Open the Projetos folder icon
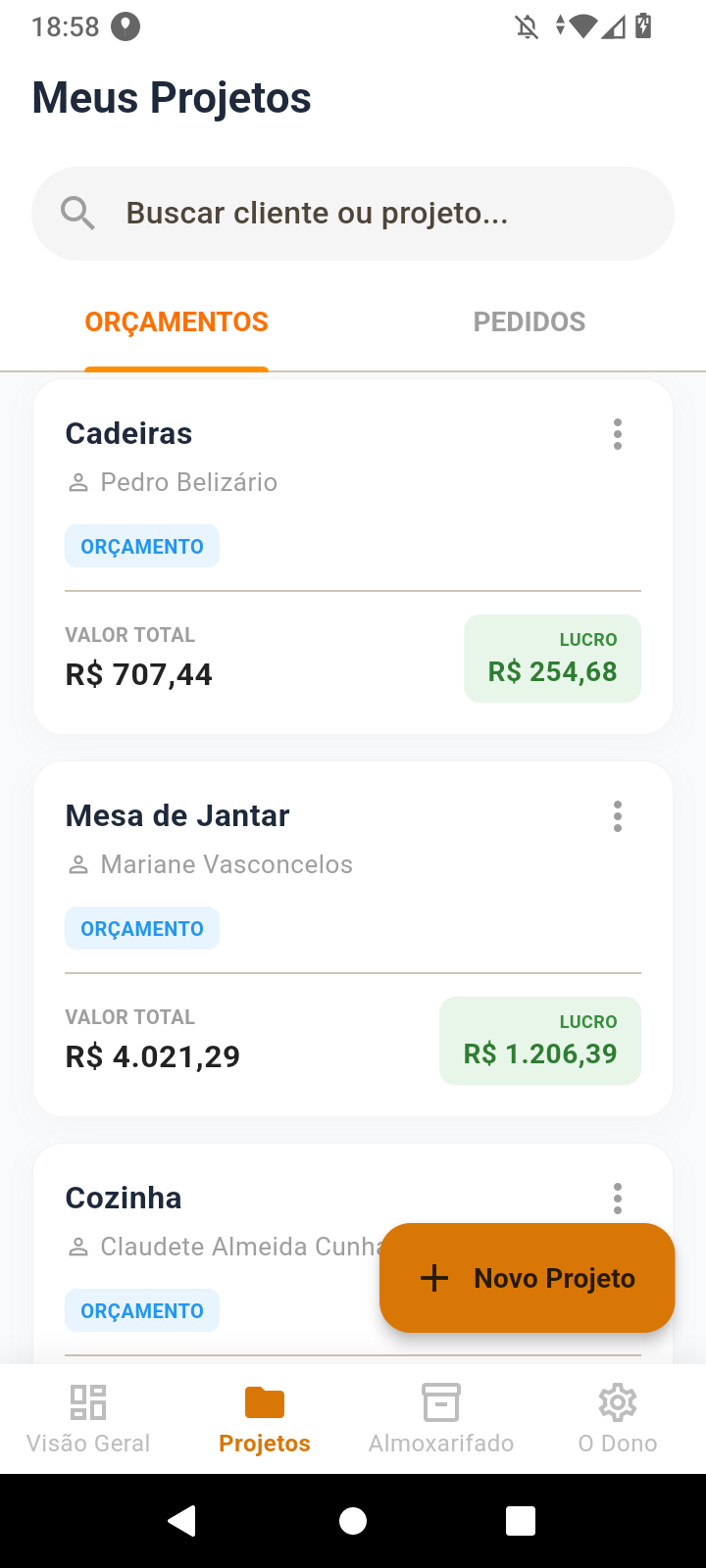 (x=264, y=1401)
